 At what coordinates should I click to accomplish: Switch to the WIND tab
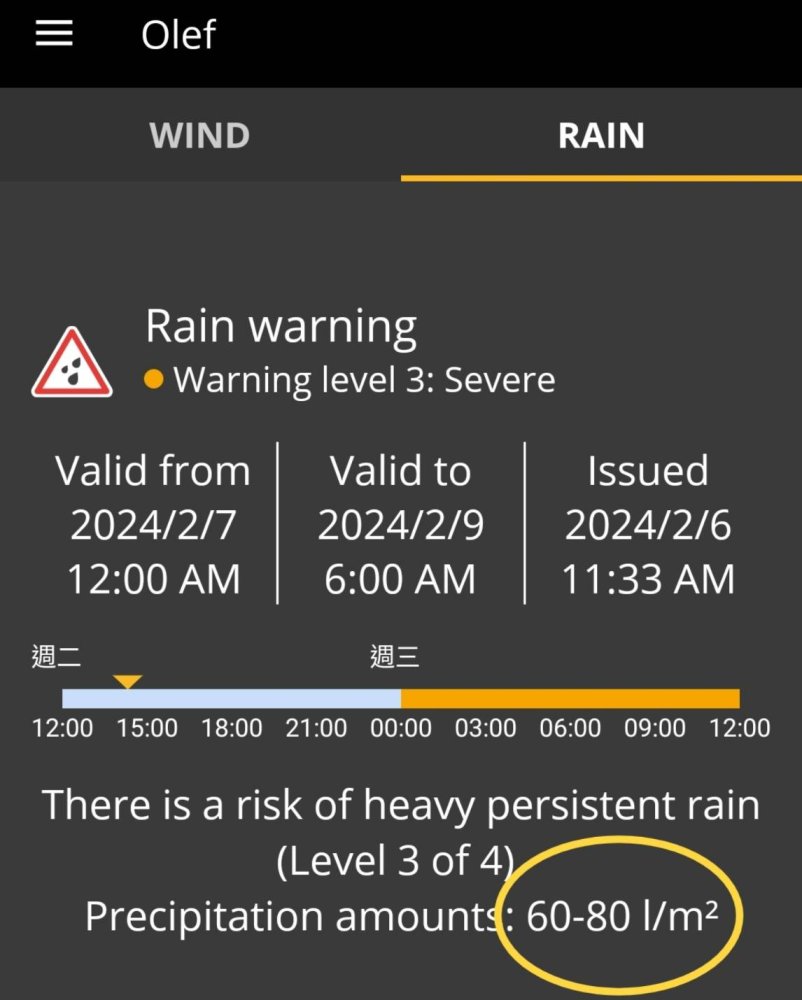click(x=199, y=135)
